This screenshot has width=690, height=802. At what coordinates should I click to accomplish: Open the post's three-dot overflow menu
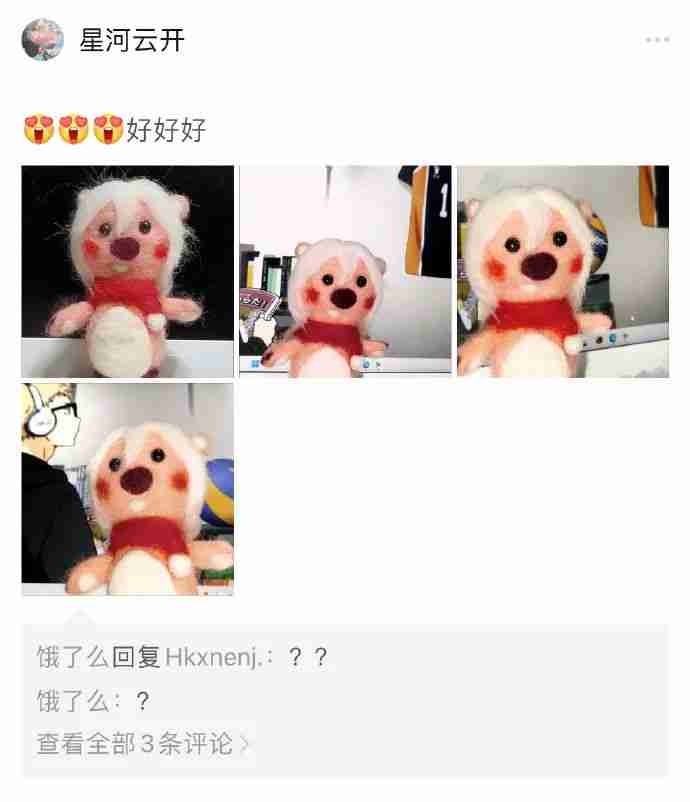(657, 40)
